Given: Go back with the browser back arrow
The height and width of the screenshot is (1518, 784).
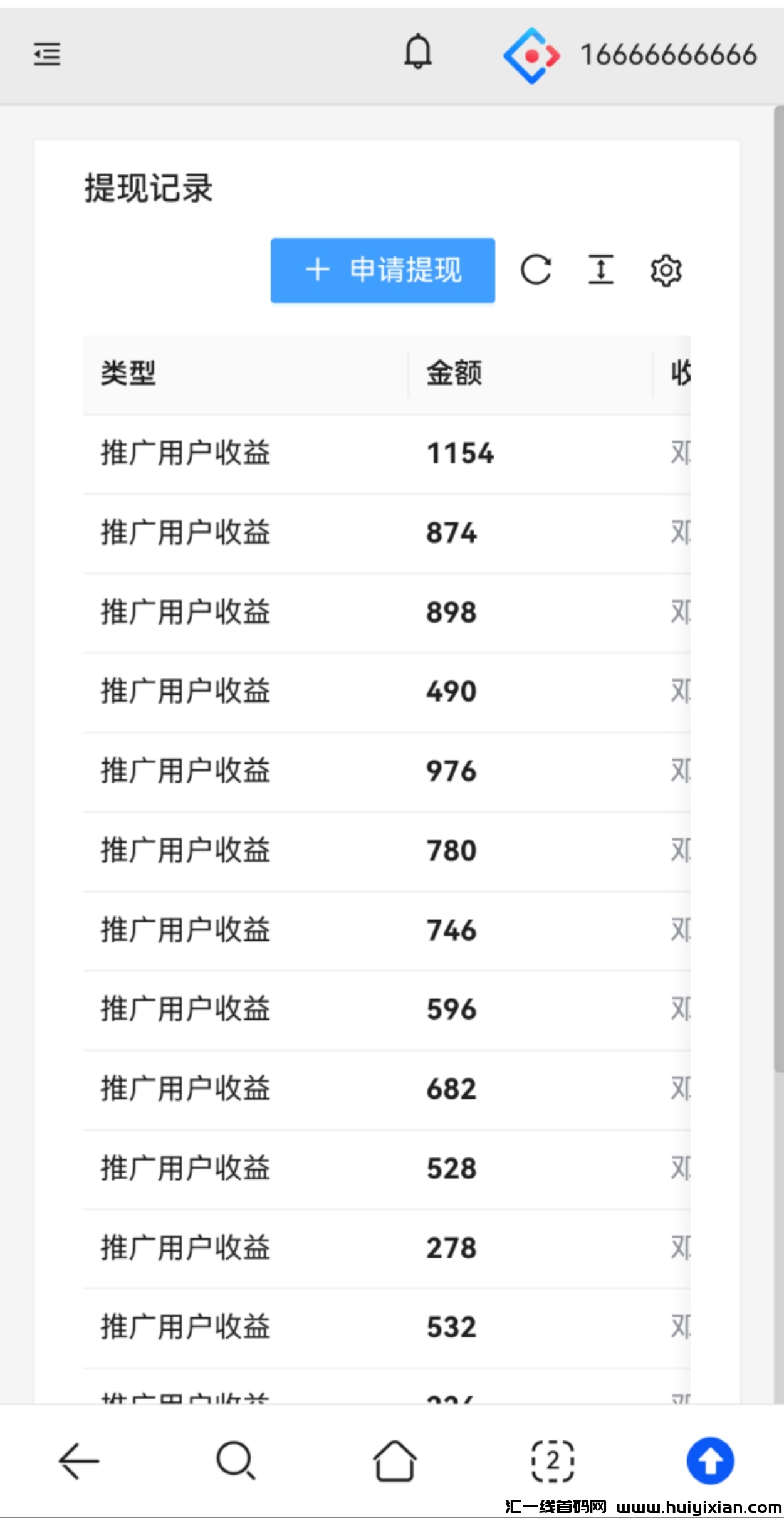Looking at the screenshot, I should tap(79, 1461).
